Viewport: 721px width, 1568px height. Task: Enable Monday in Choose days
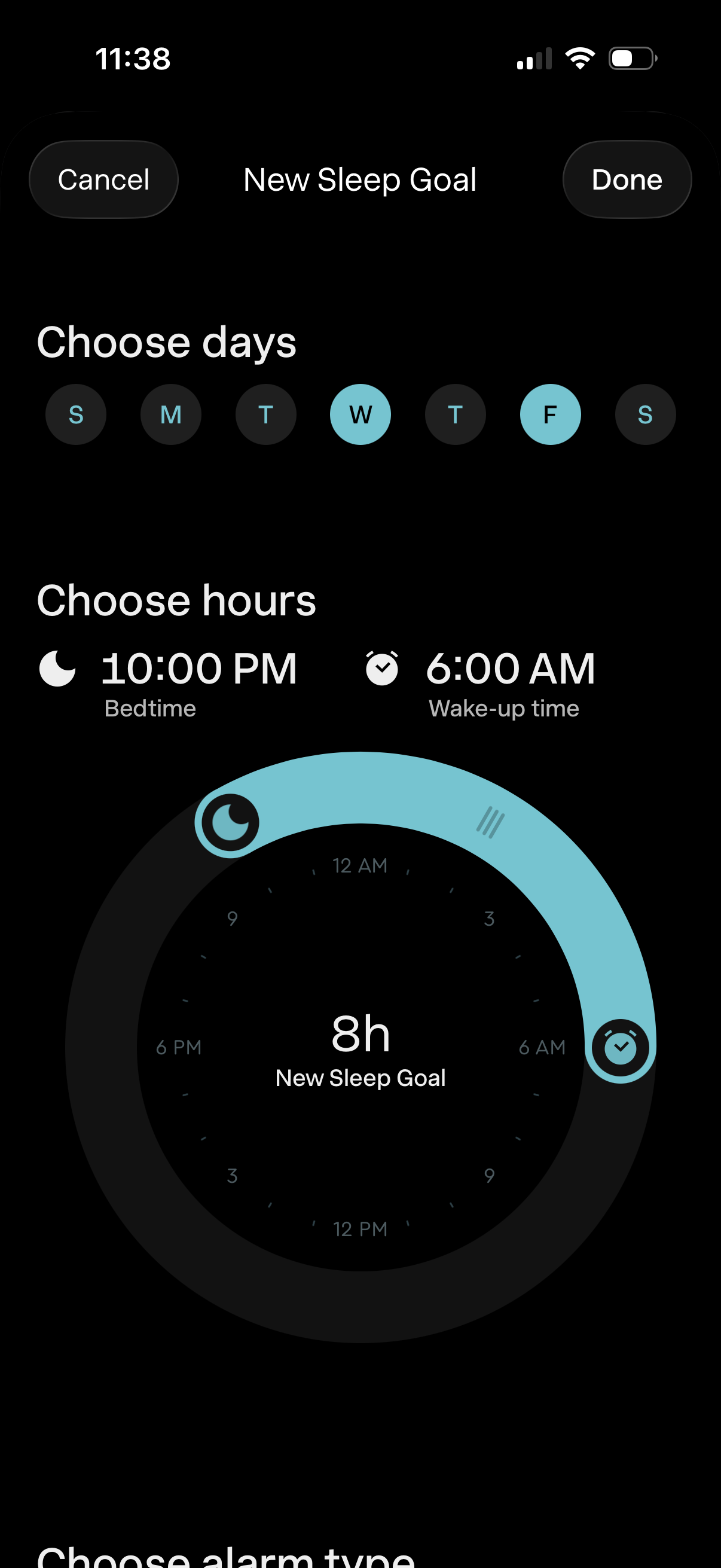171,414
